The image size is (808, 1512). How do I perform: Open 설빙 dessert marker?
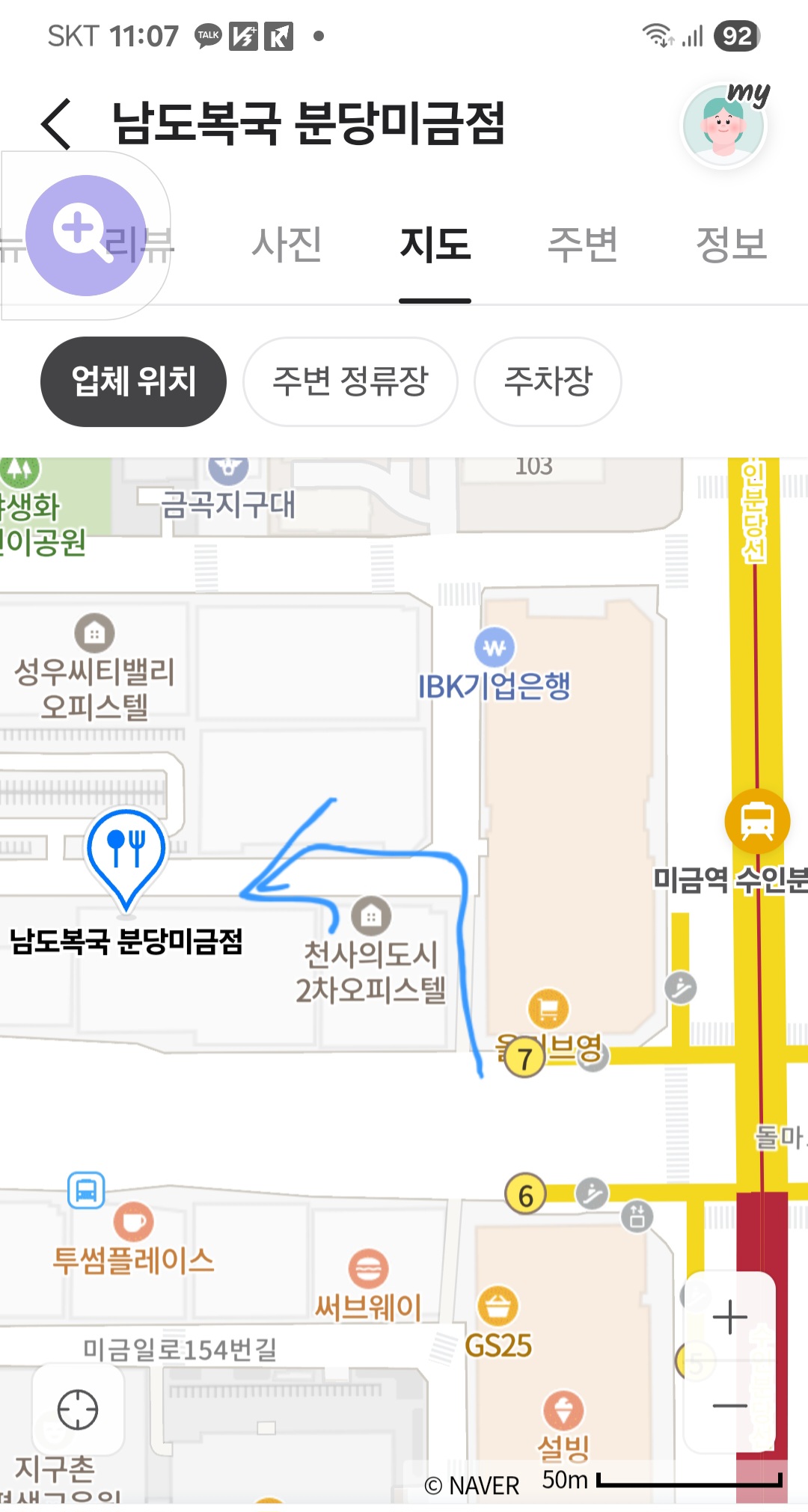pos(563,1410)
